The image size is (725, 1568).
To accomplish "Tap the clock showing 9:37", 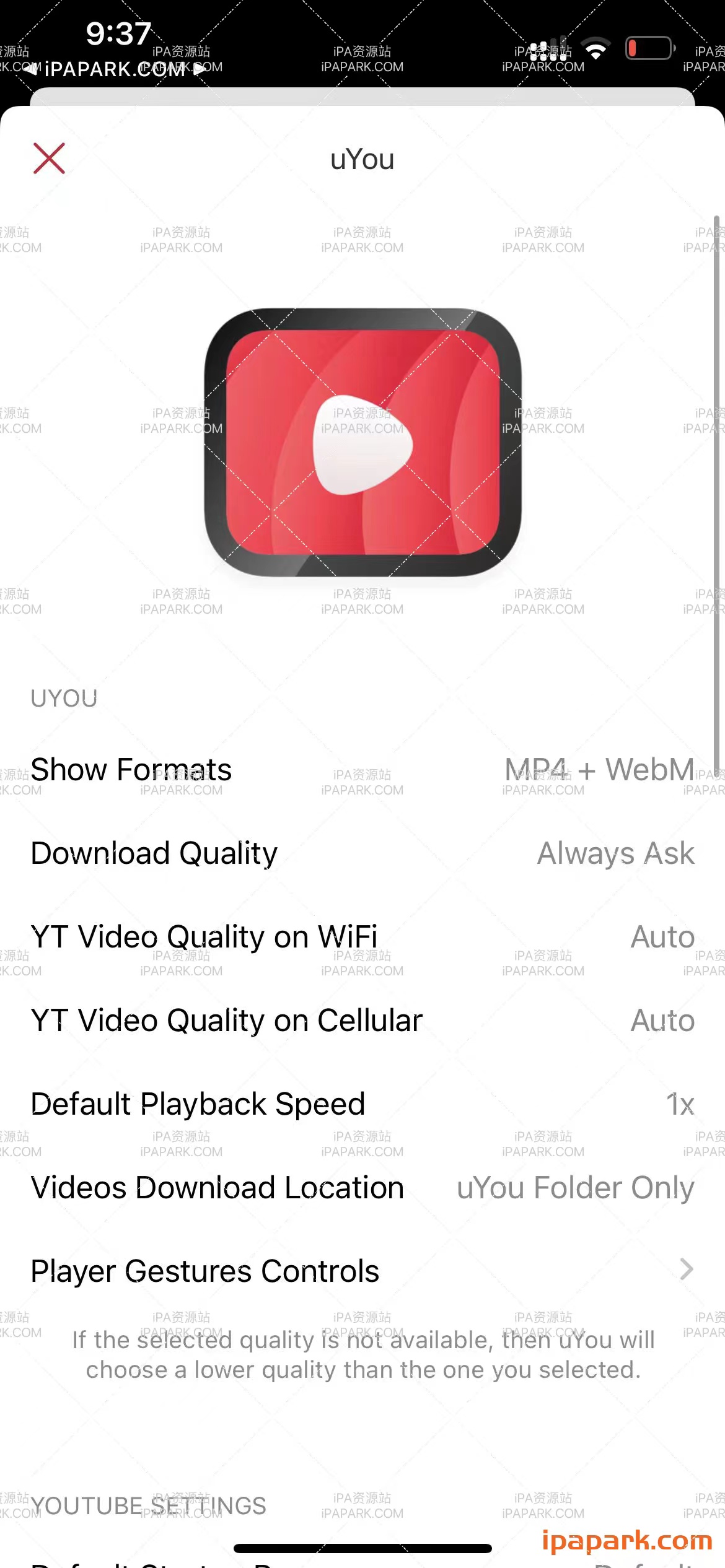I will tap(118, 34).
